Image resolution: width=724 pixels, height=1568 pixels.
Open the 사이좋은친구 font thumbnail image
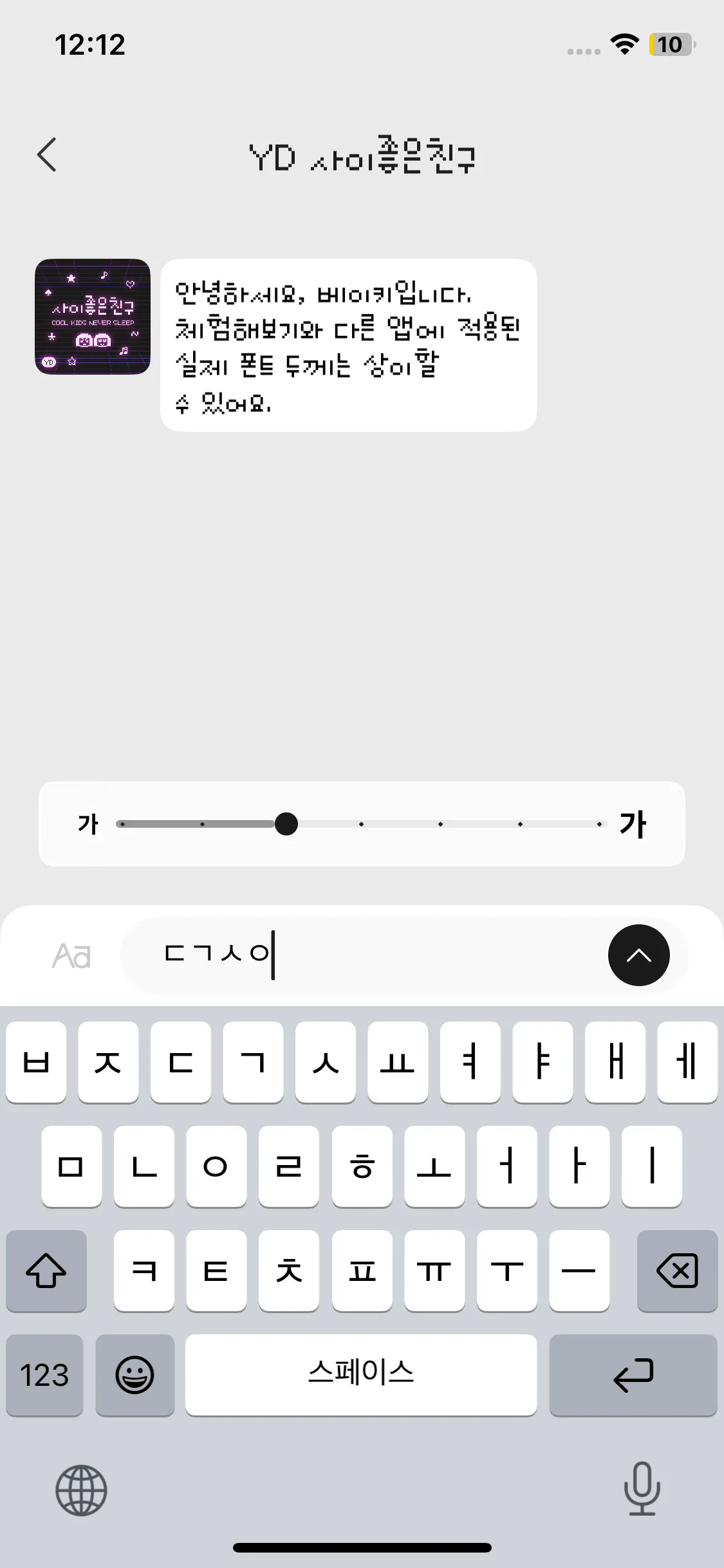click(x=93, y=317)
